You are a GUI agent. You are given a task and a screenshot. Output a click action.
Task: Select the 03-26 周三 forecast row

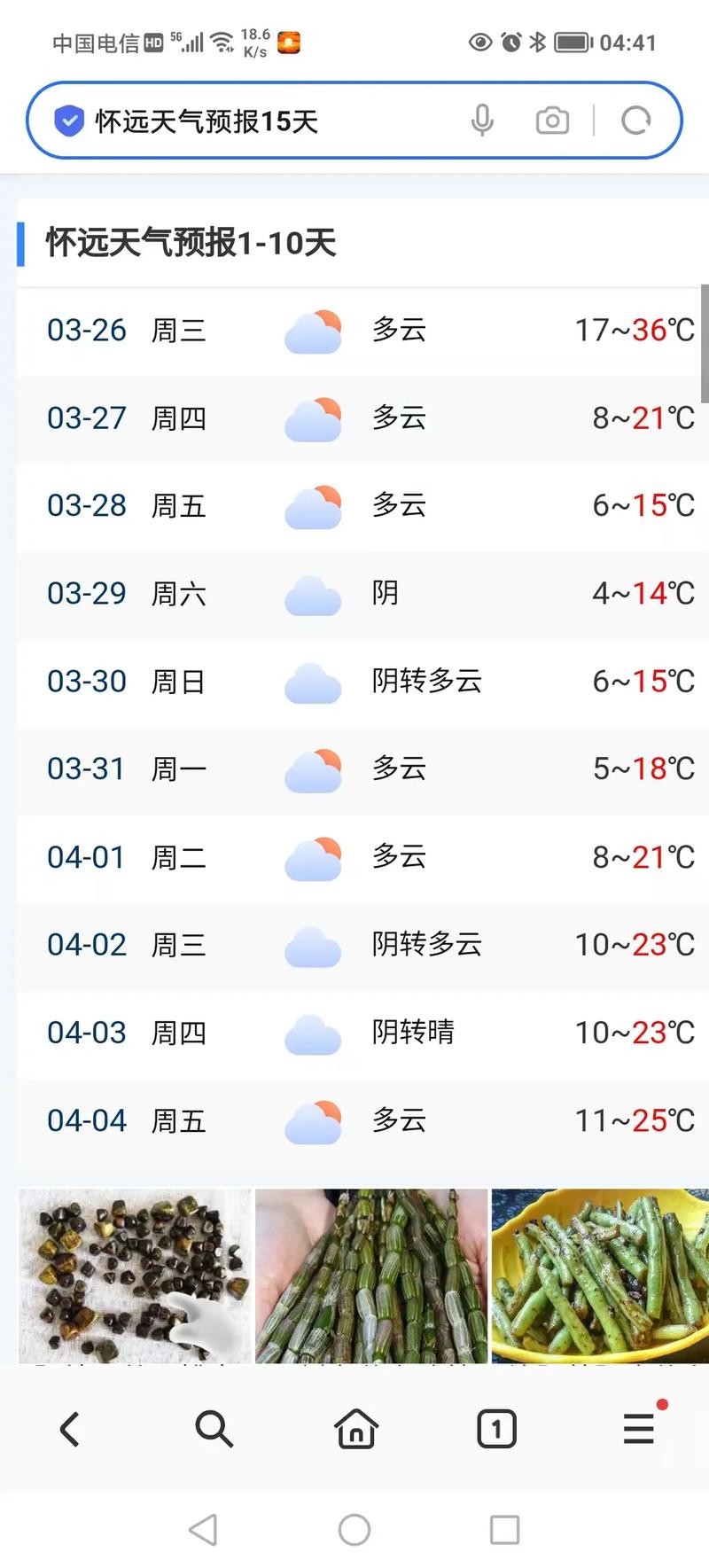(354, 330)
